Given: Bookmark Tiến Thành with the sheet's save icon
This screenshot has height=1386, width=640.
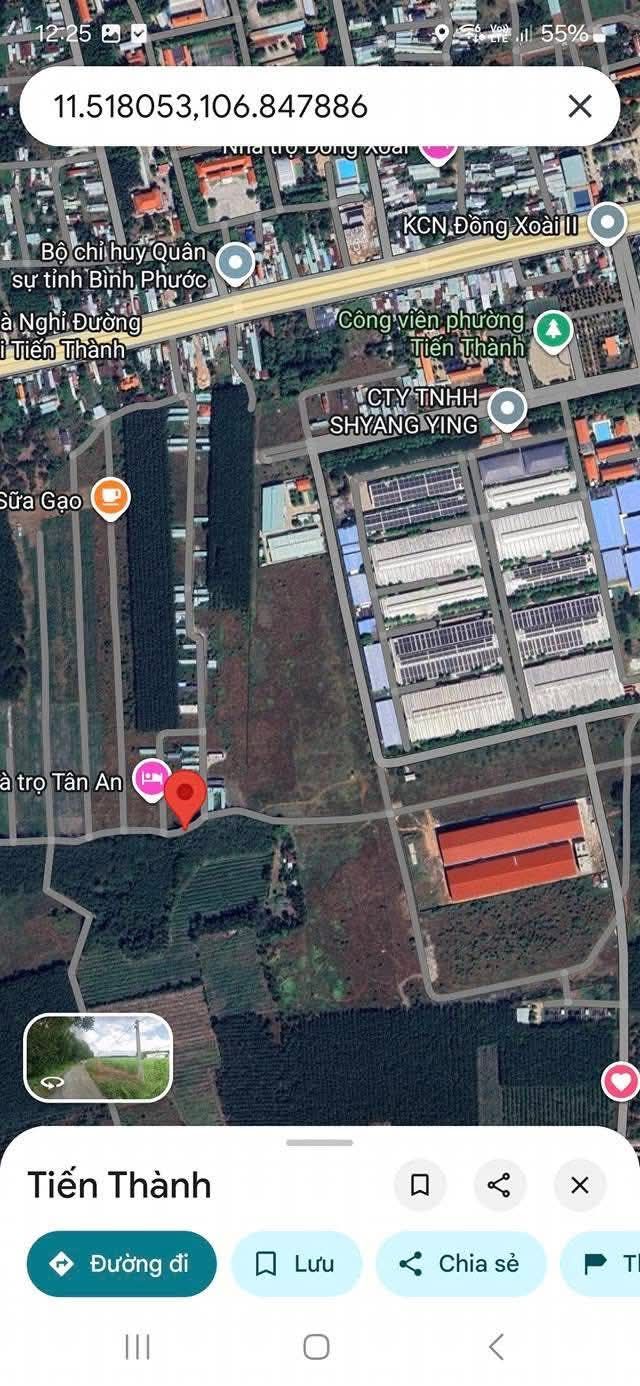Looking at the screenshot, I should (420, 1185).
